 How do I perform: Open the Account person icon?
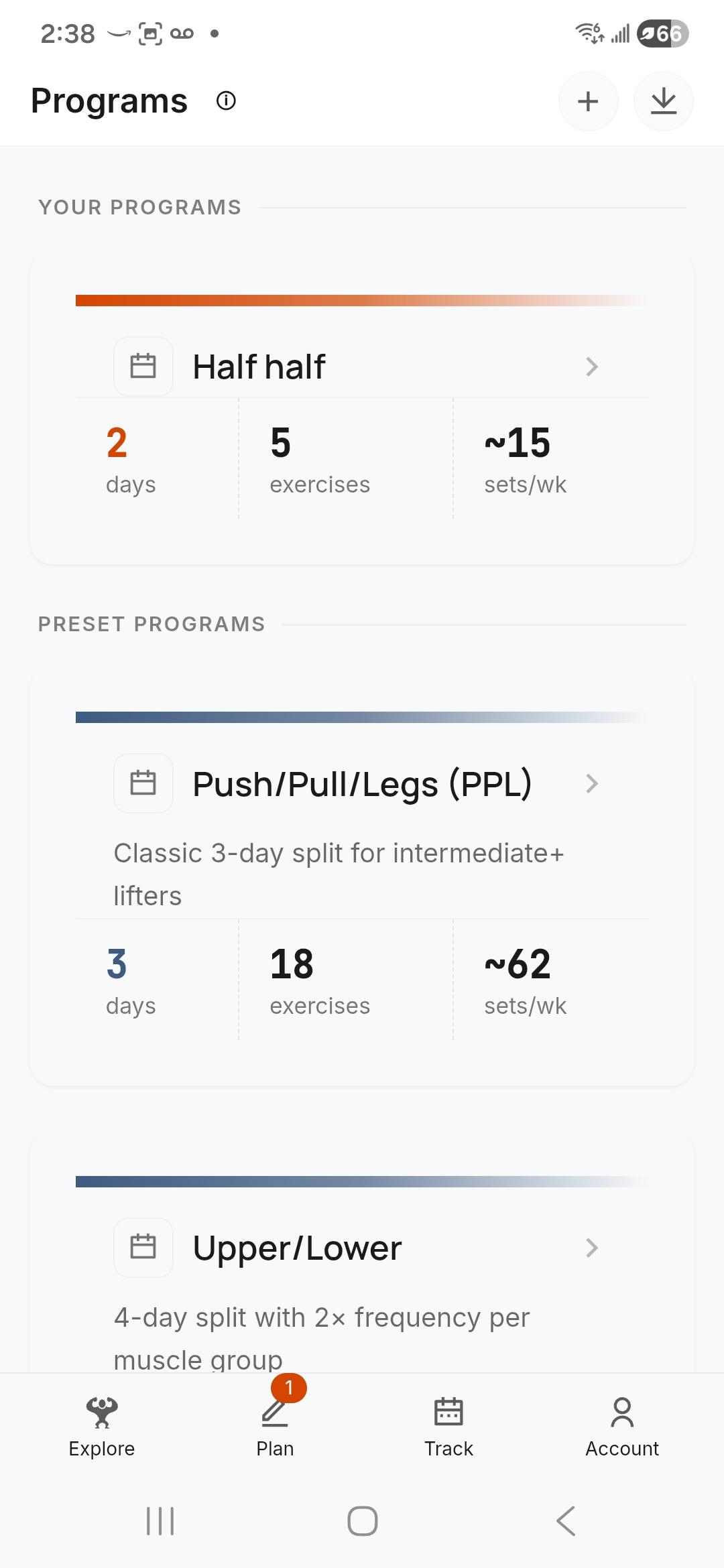click(622, 1411)
